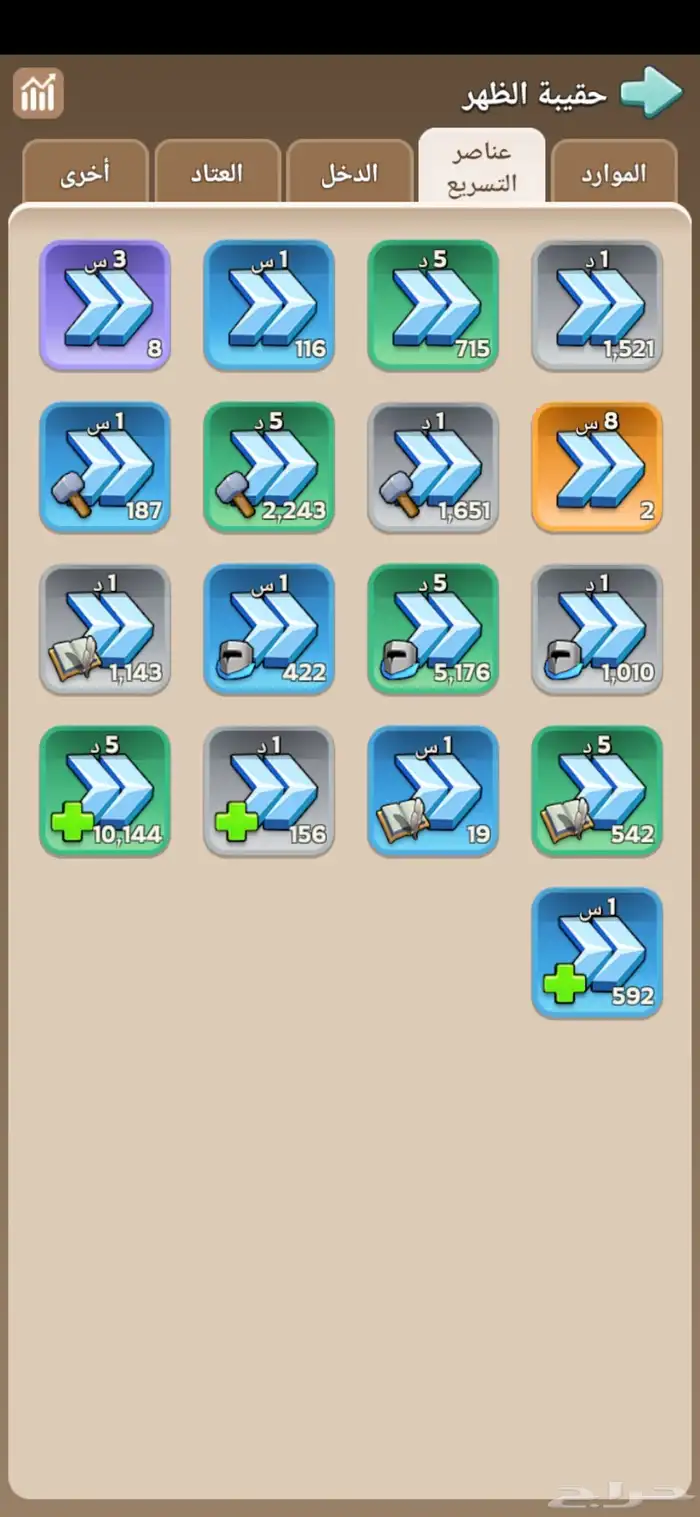Tap the book speedup showing 542
Image resolution: width=700 pixels, height=1517 pixels.
[597, 791]
